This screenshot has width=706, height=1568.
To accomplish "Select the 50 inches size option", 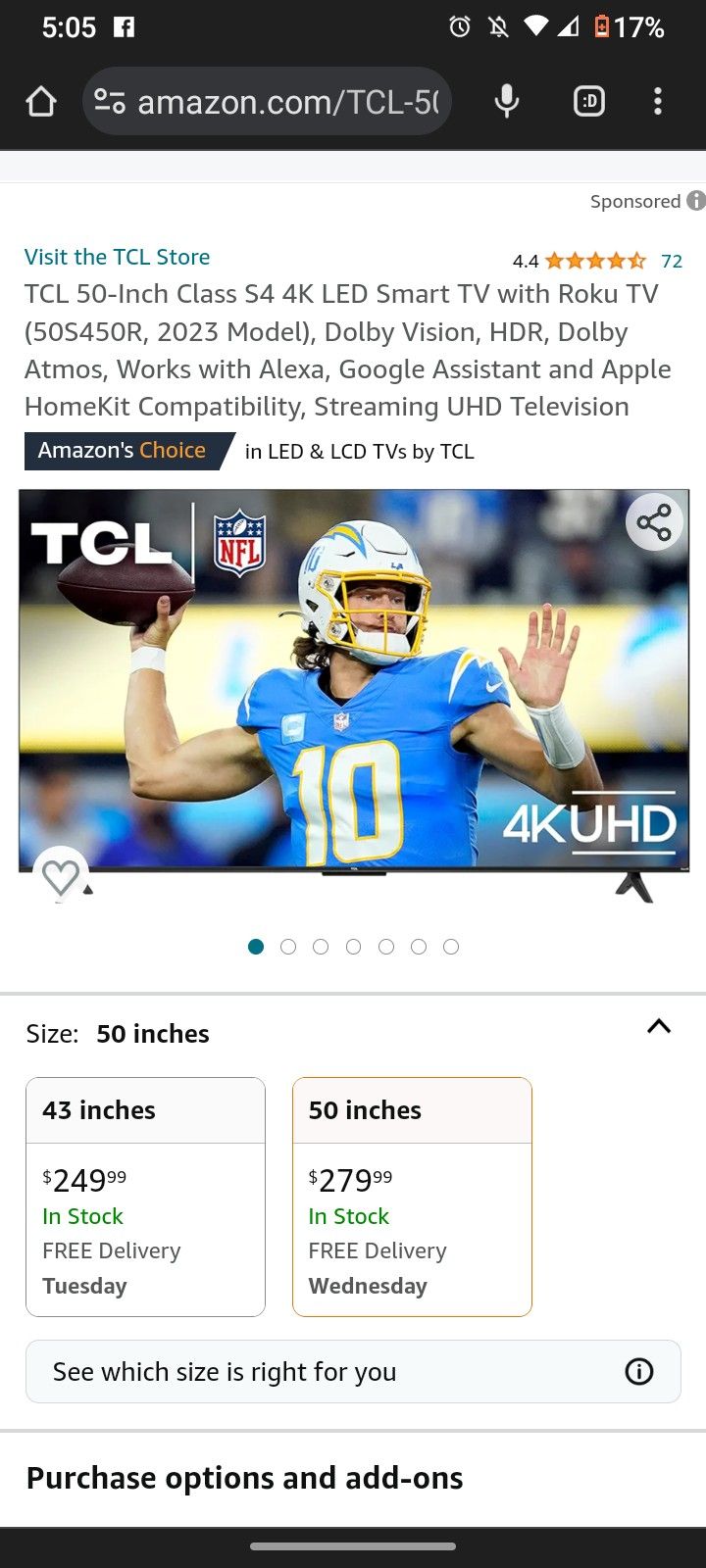I will pos(412,1197).
